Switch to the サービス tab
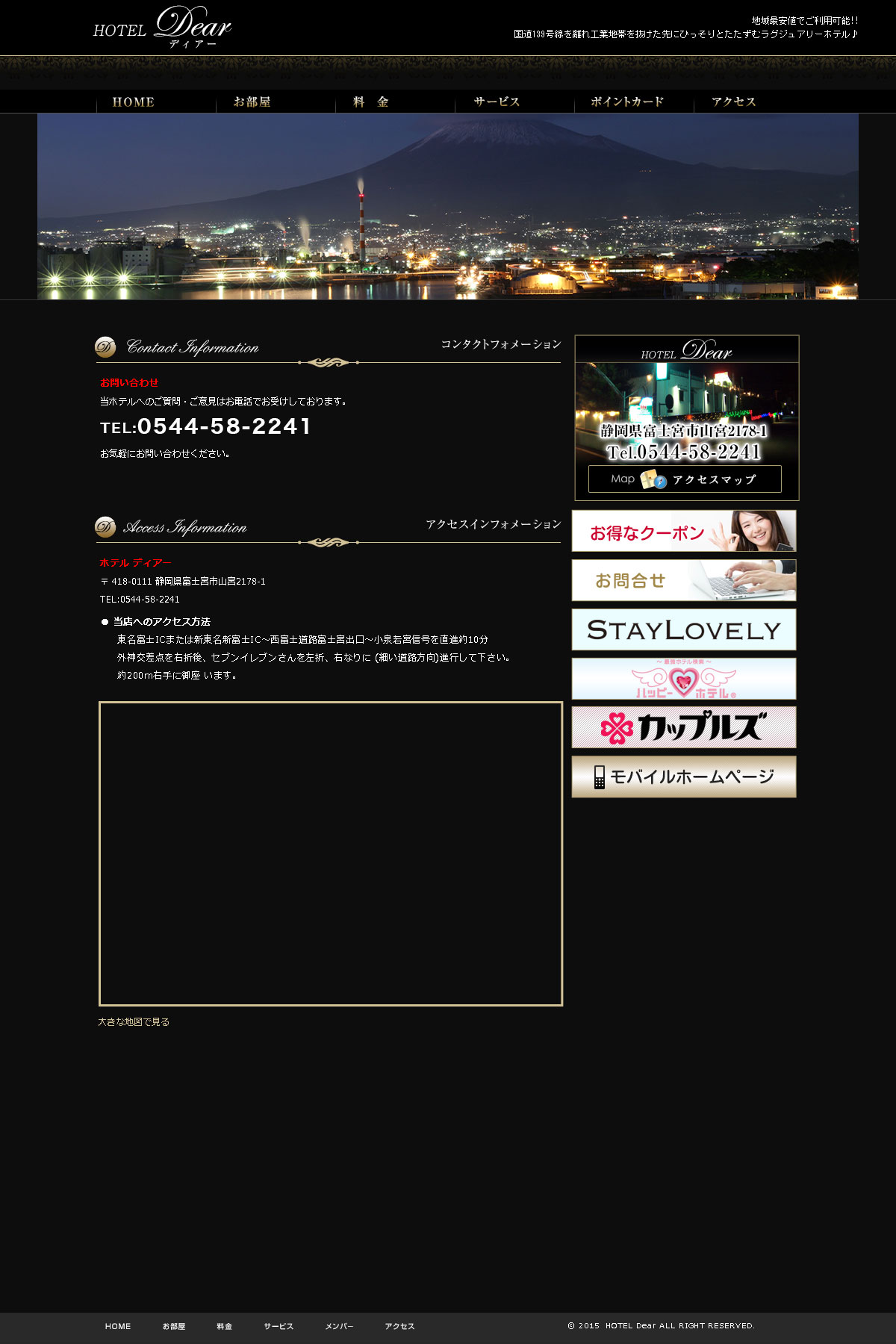Screen dimensions: 896x1344 pos(497,102)
